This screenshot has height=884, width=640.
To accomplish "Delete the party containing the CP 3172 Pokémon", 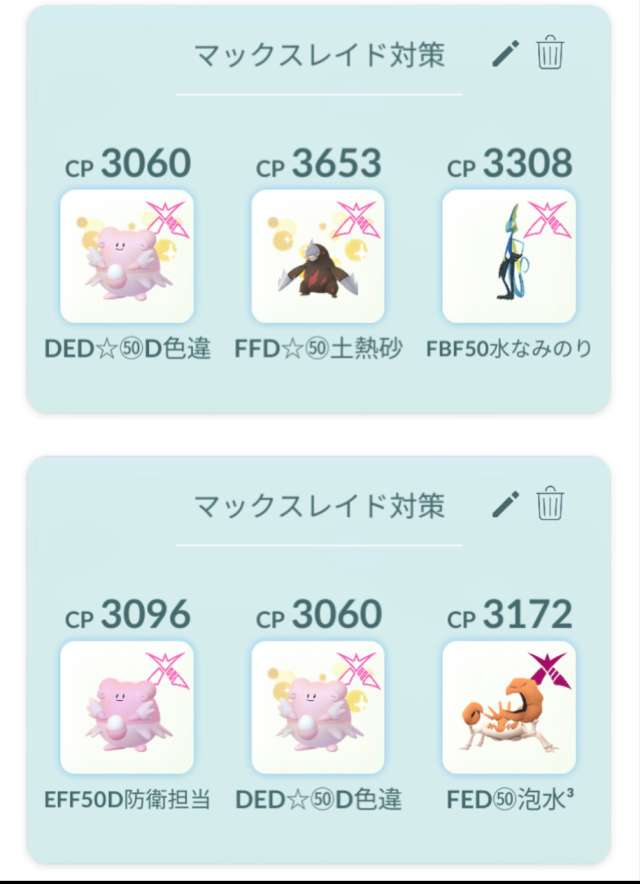I will coord(550,503).
